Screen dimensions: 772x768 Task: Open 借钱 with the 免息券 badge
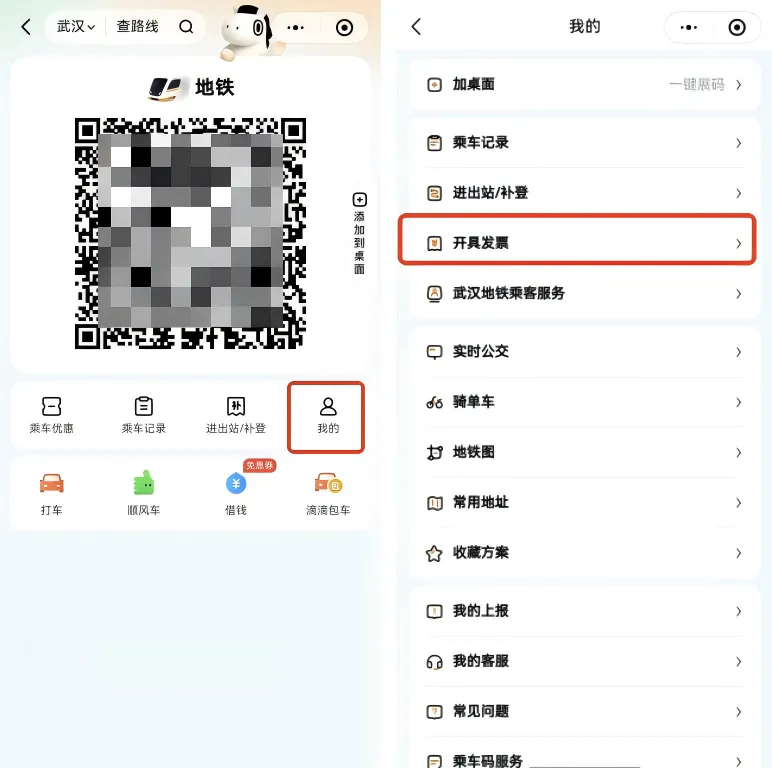click(236, 494)
